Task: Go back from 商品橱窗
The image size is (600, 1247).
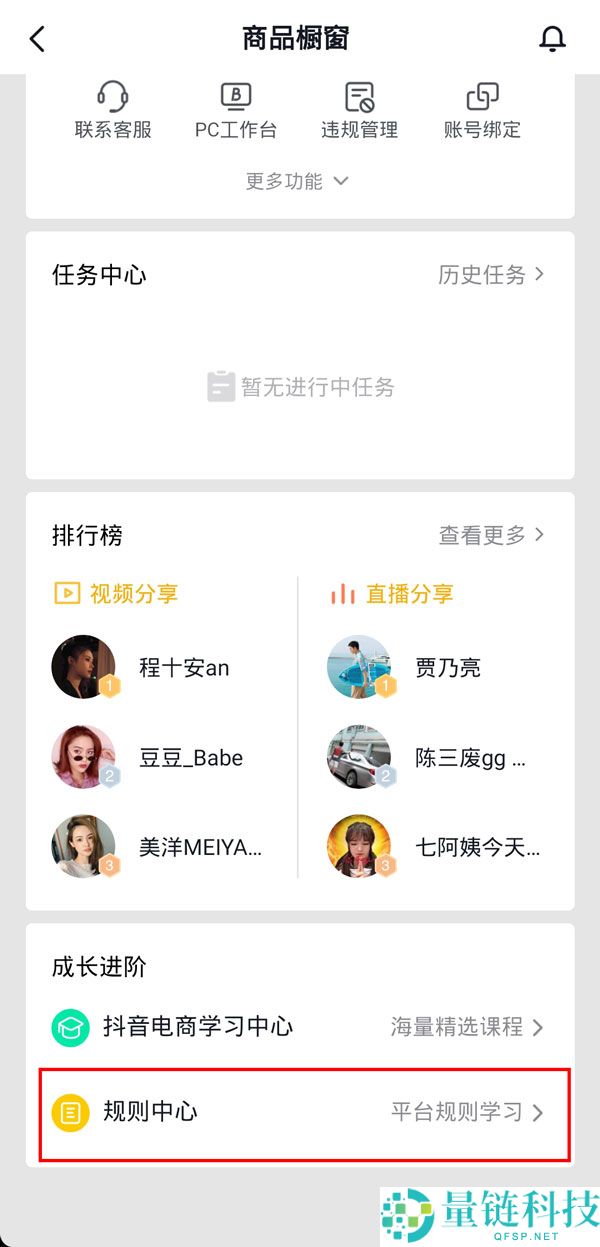Action: pyautogui.click(x=37, y=39)
